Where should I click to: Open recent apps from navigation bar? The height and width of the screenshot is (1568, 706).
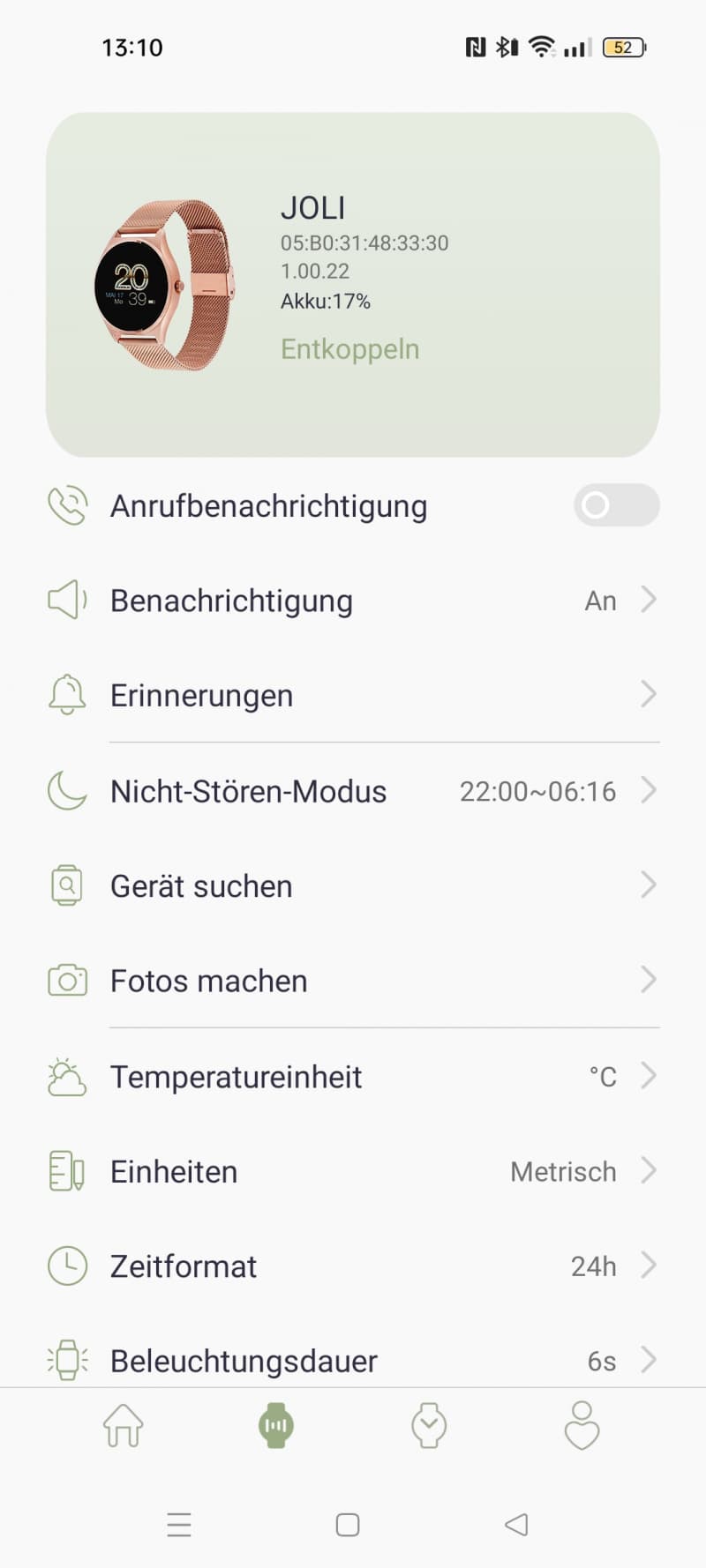click(179, 1524)
